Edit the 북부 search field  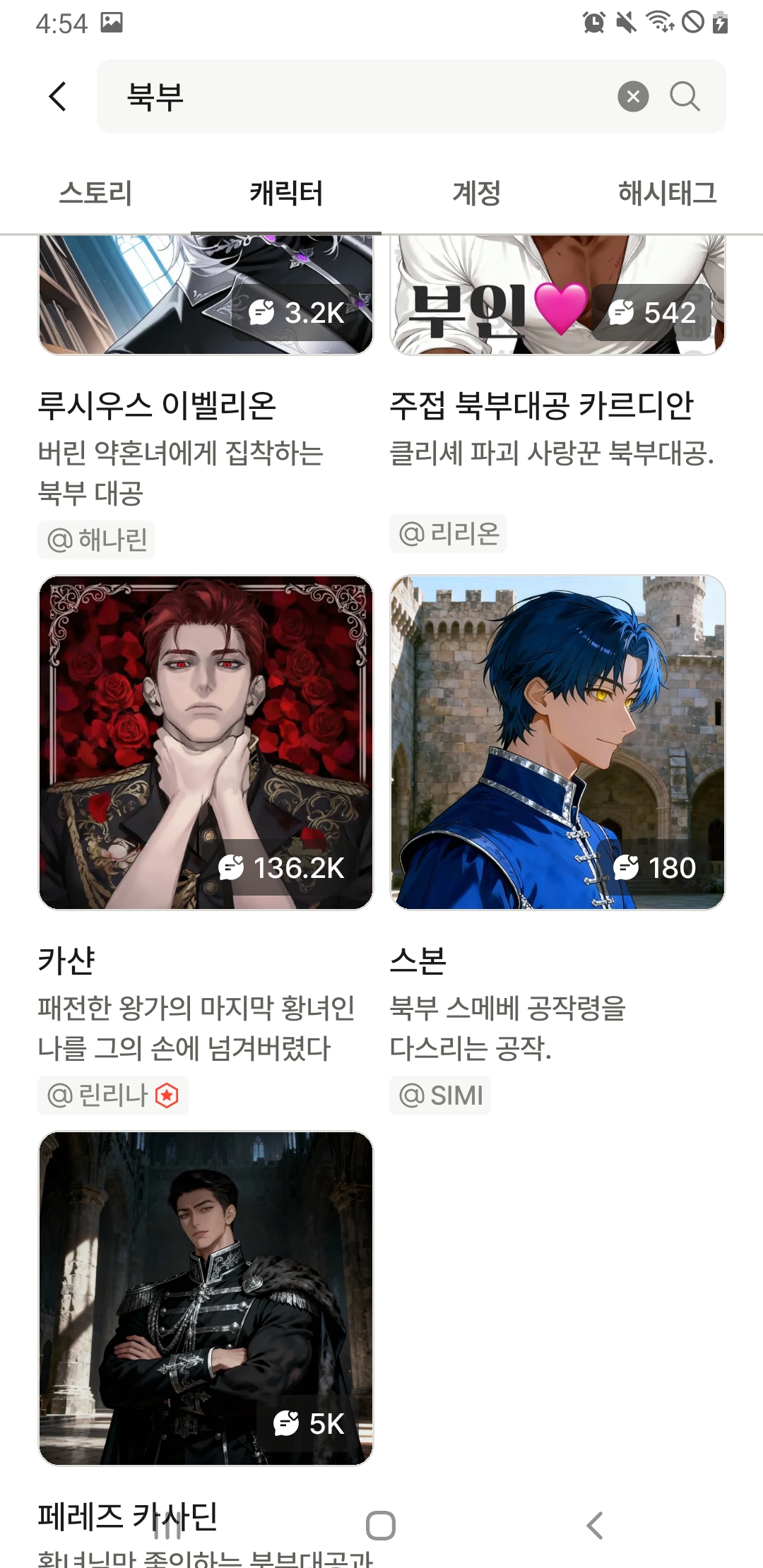pyautogui.click(x=353, y=97)
